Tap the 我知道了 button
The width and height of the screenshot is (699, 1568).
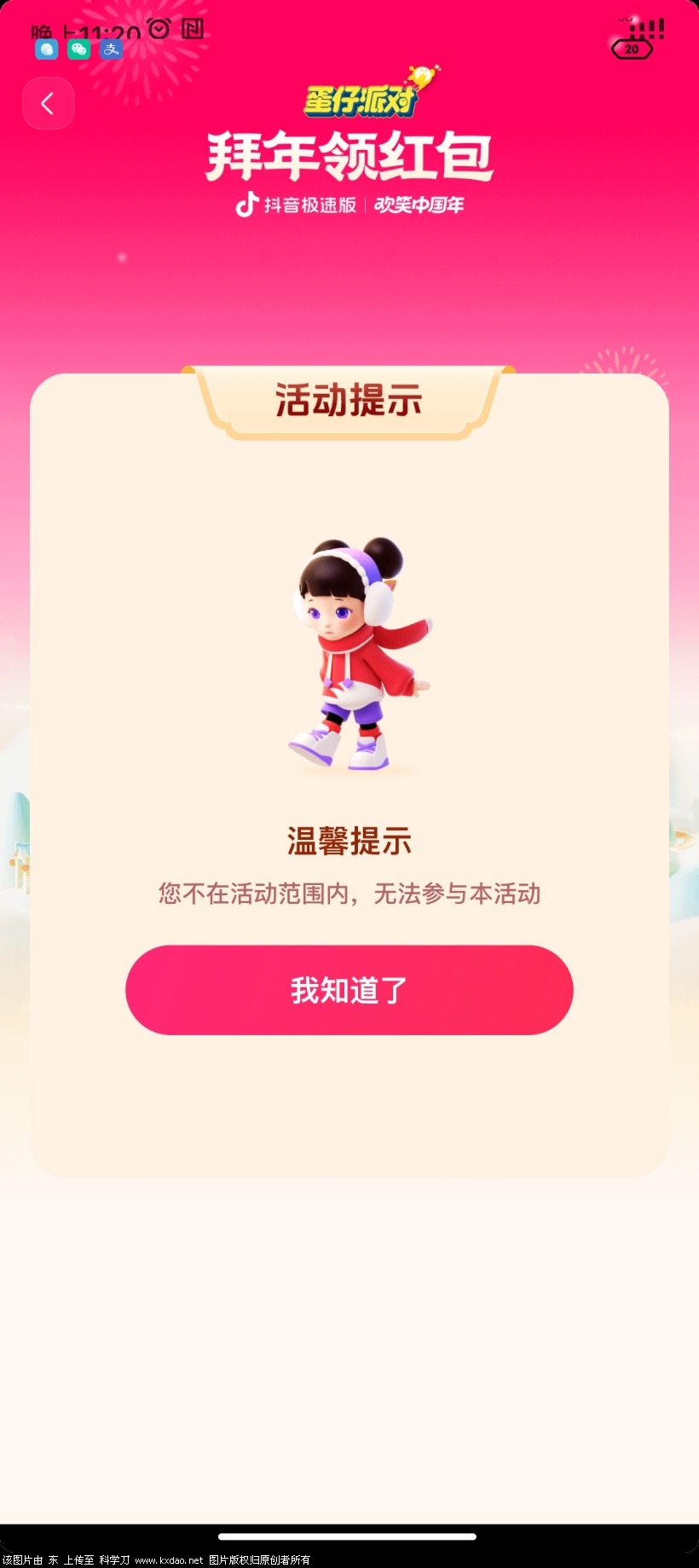(x=349, y=990)
